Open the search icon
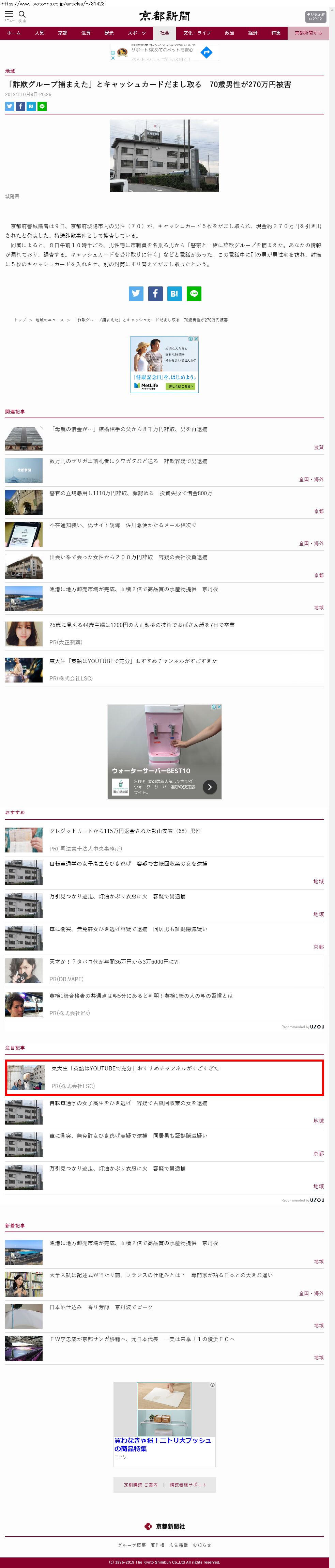 coord(22,15)
